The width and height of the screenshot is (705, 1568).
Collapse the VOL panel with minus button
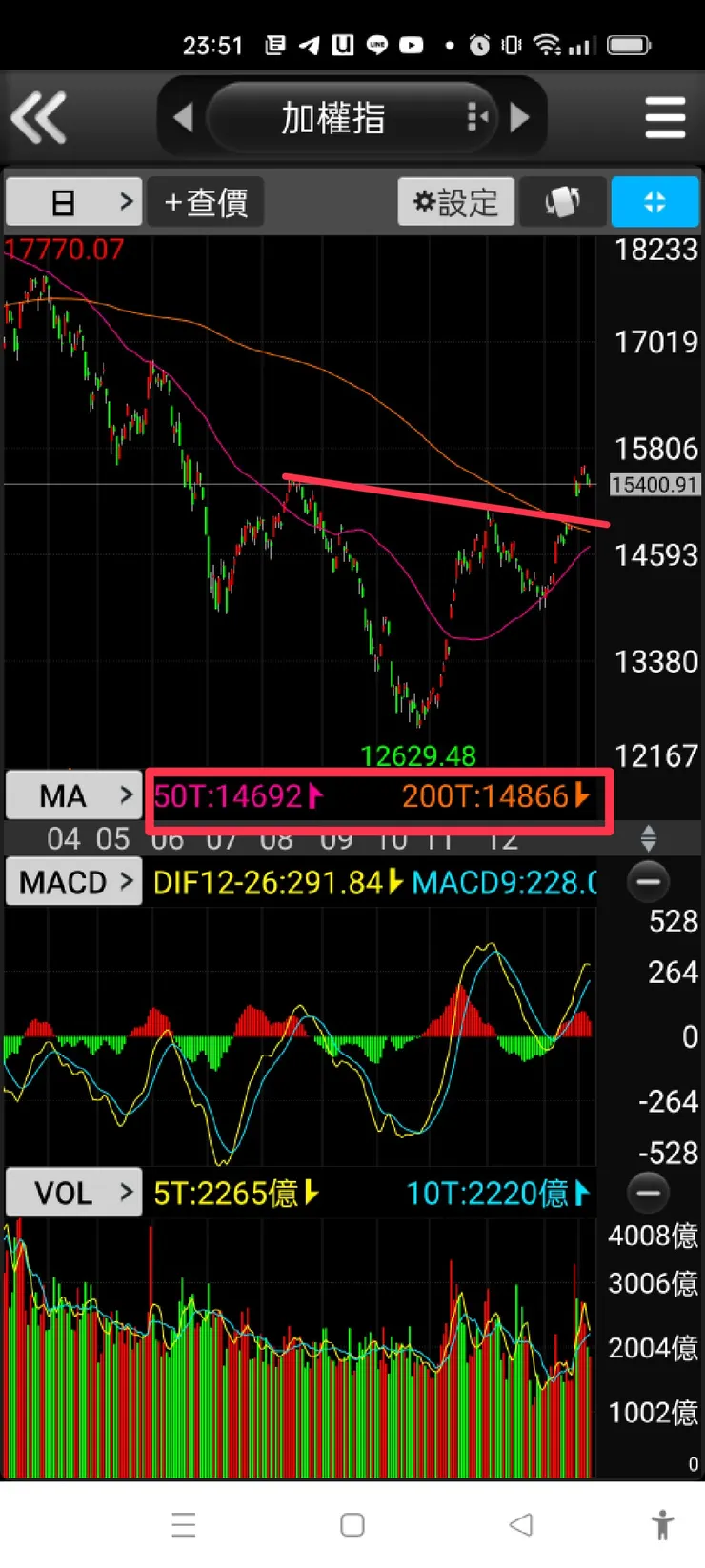click(648, 1192)
